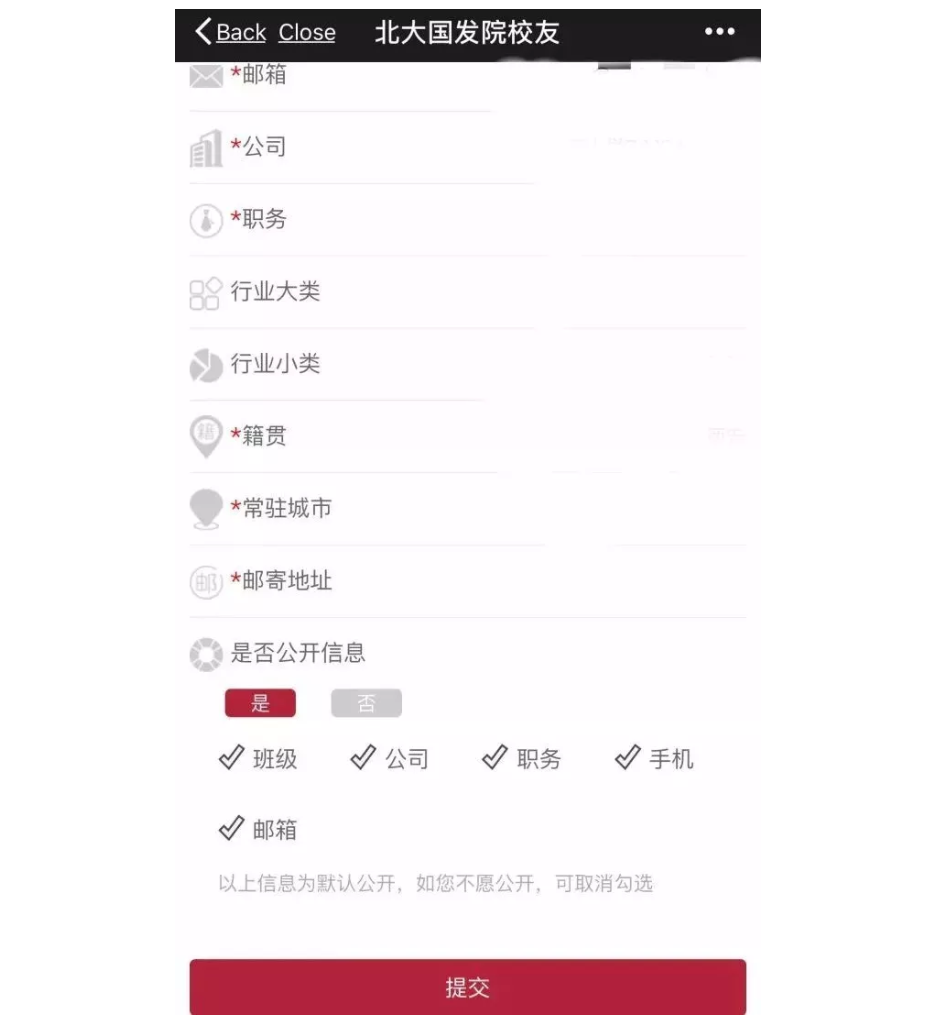Submit the form with 提交

pos(467,987)
